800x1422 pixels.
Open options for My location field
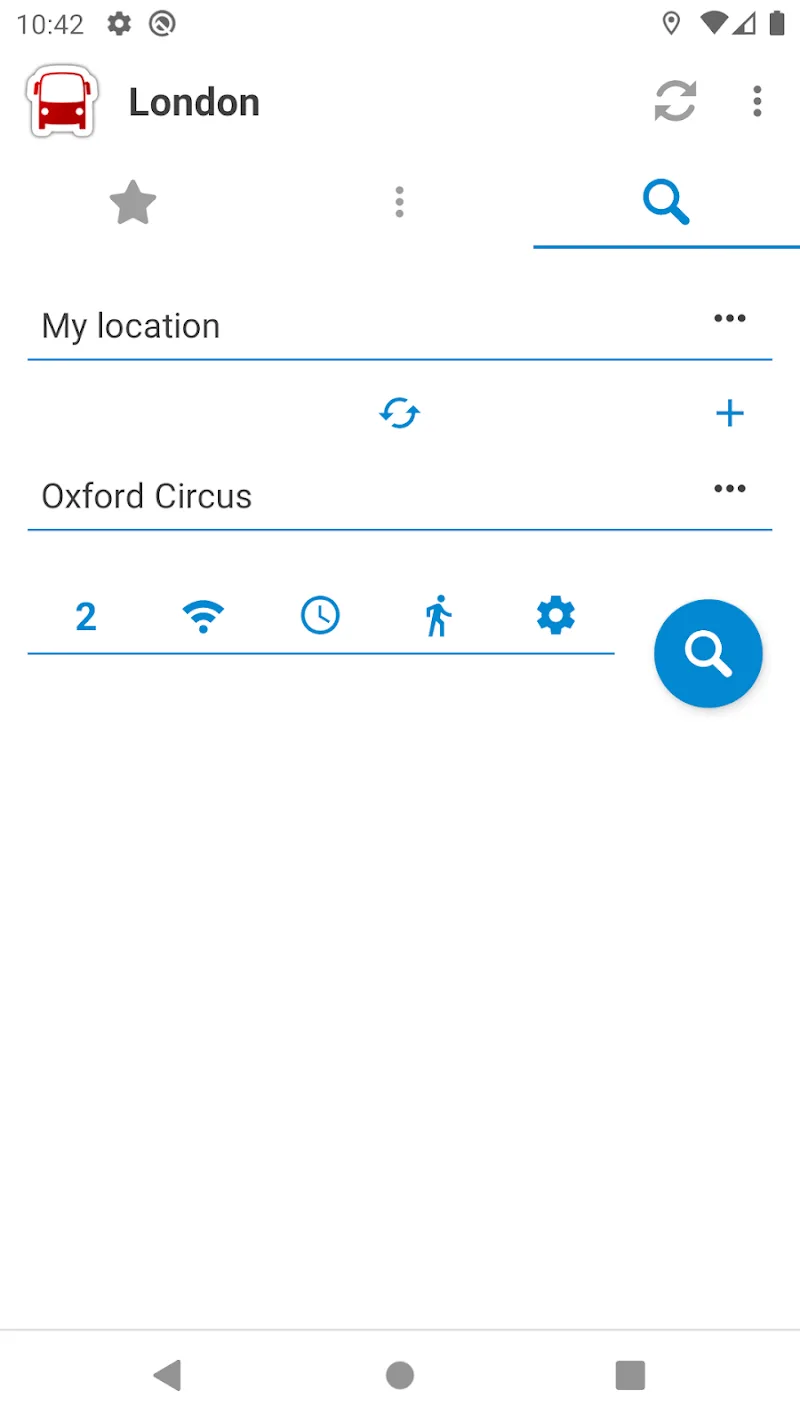pos(730,318)
